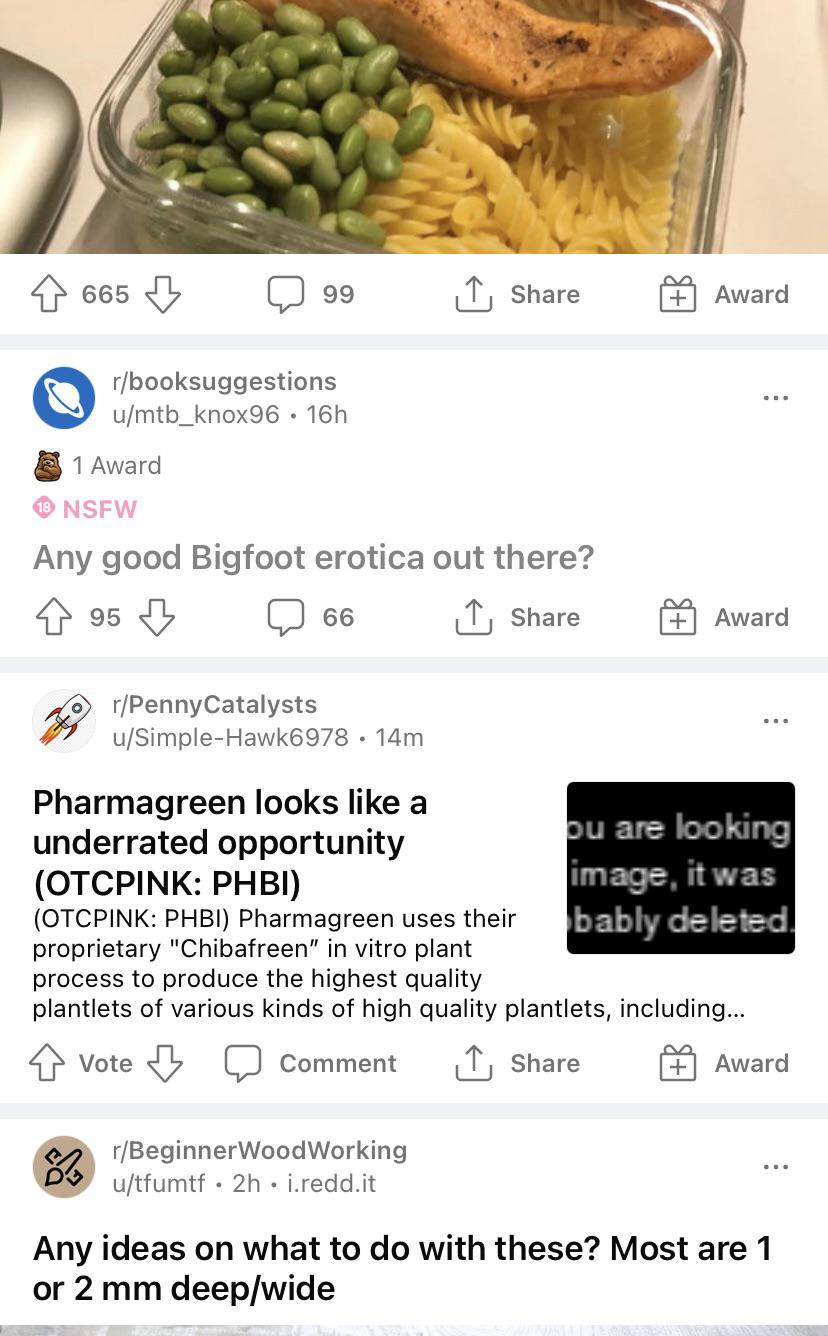The height and width of the screenshot is (1336, 828).
Task: Downvote the Pharmagreen post
Action: [165, 1063]
